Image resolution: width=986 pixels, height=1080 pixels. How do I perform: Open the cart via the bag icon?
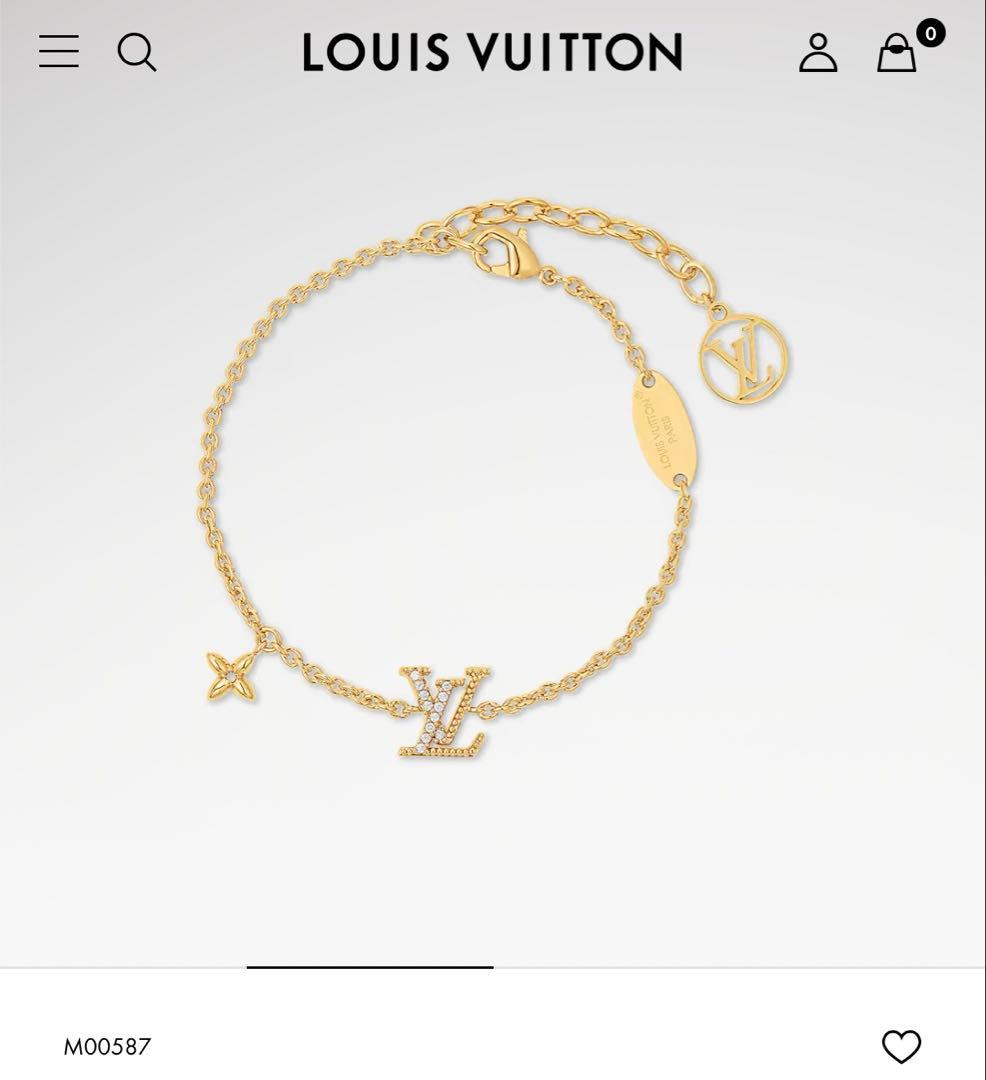click(x=894, y=54)
